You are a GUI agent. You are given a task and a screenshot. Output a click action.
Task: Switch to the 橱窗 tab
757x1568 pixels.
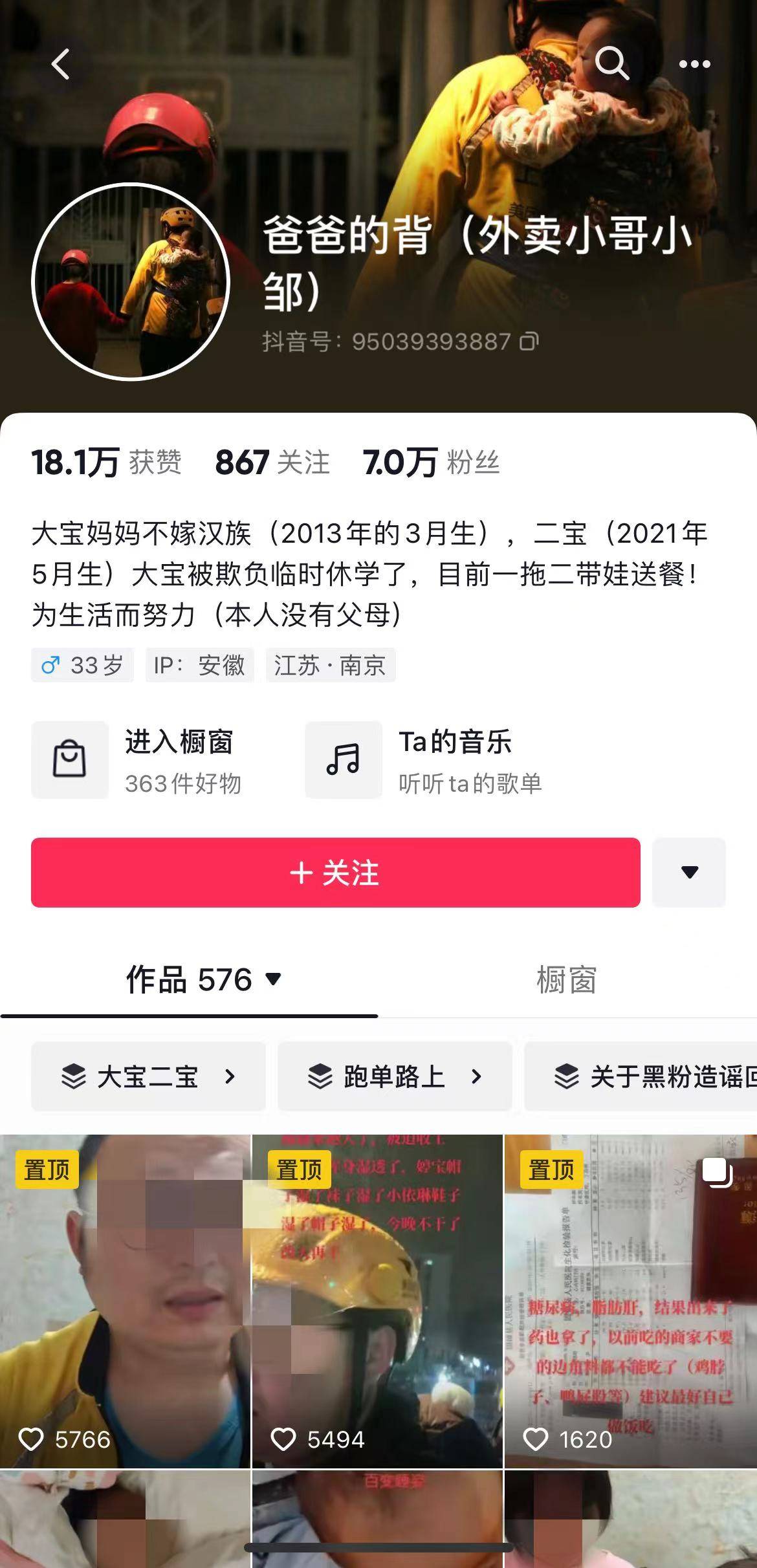point(566,980)
